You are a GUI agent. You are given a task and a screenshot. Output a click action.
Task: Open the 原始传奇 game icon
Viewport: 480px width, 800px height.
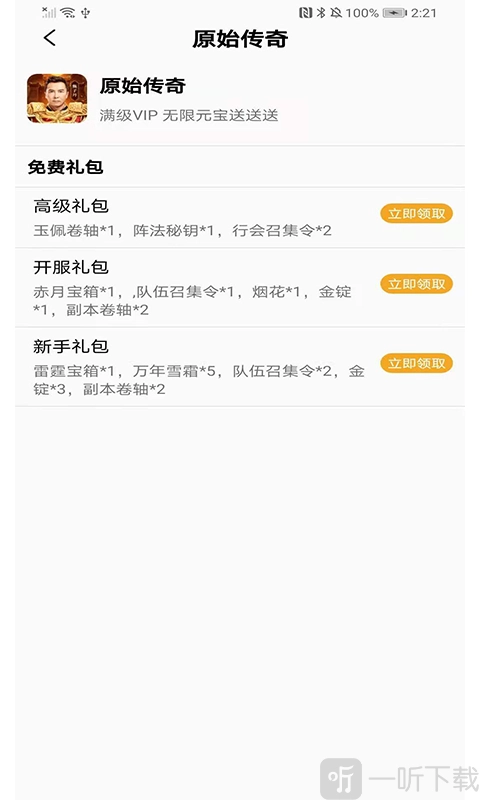click(57, 98)
